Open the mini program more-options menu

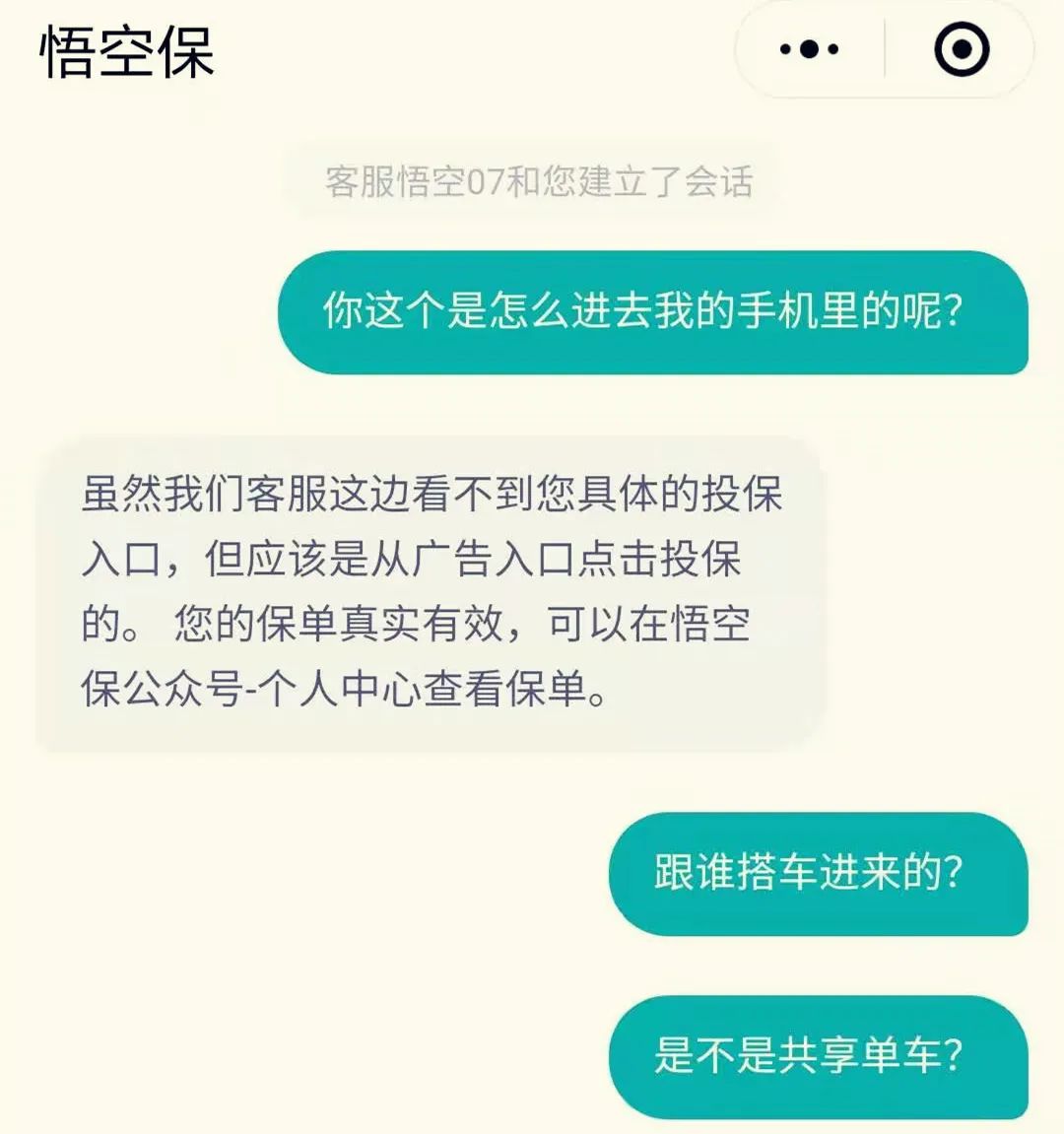click(x=809, y=49)
